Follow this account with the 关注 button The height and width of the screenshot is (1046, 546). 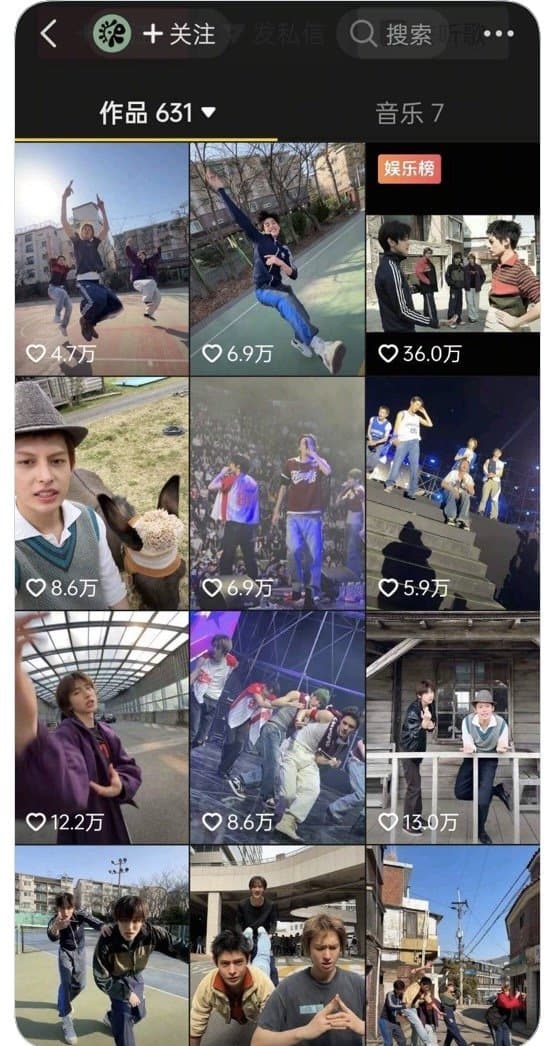(x=180, y=34)
